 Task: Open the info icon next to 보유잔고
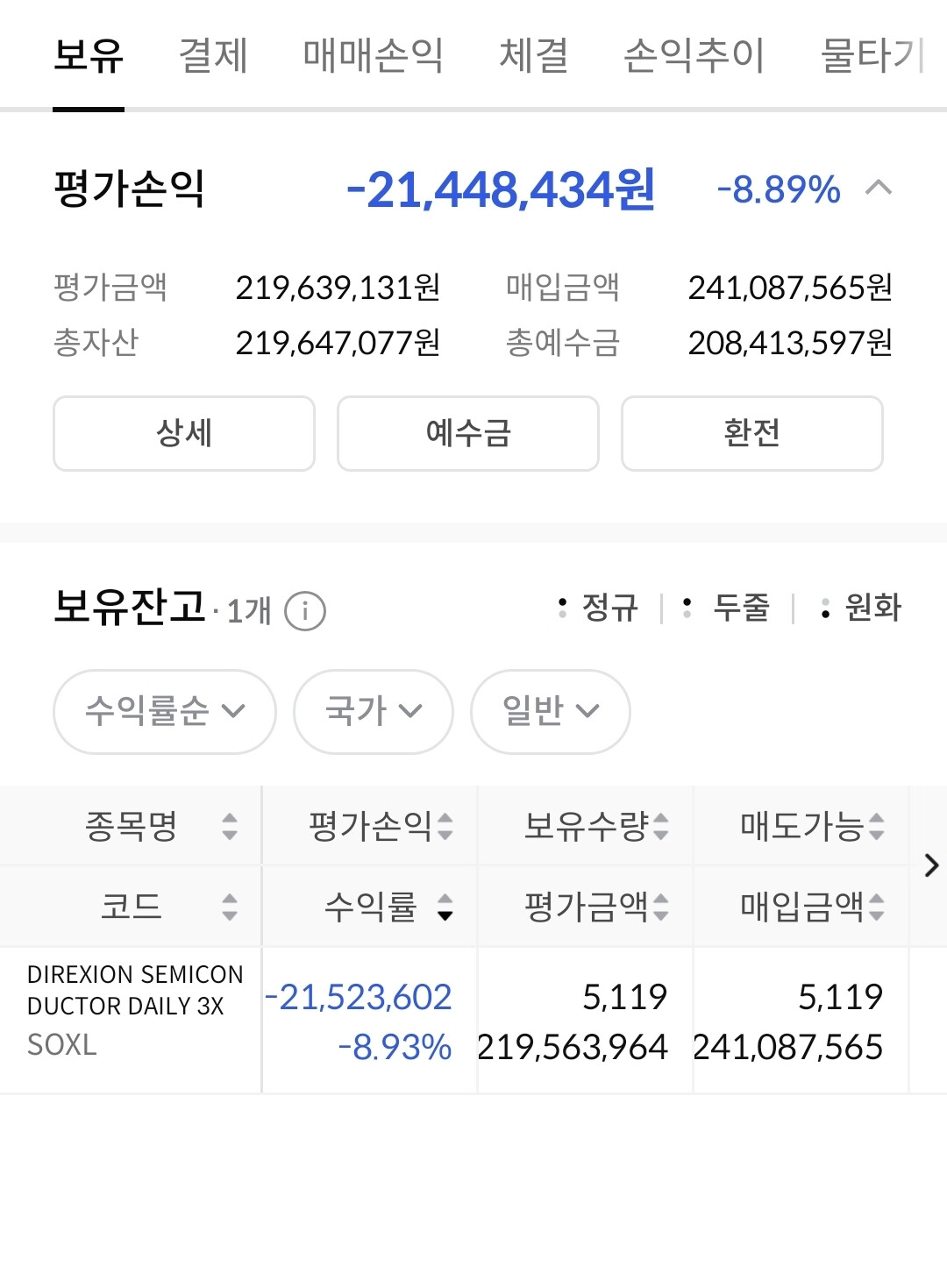tap(305, 611)
